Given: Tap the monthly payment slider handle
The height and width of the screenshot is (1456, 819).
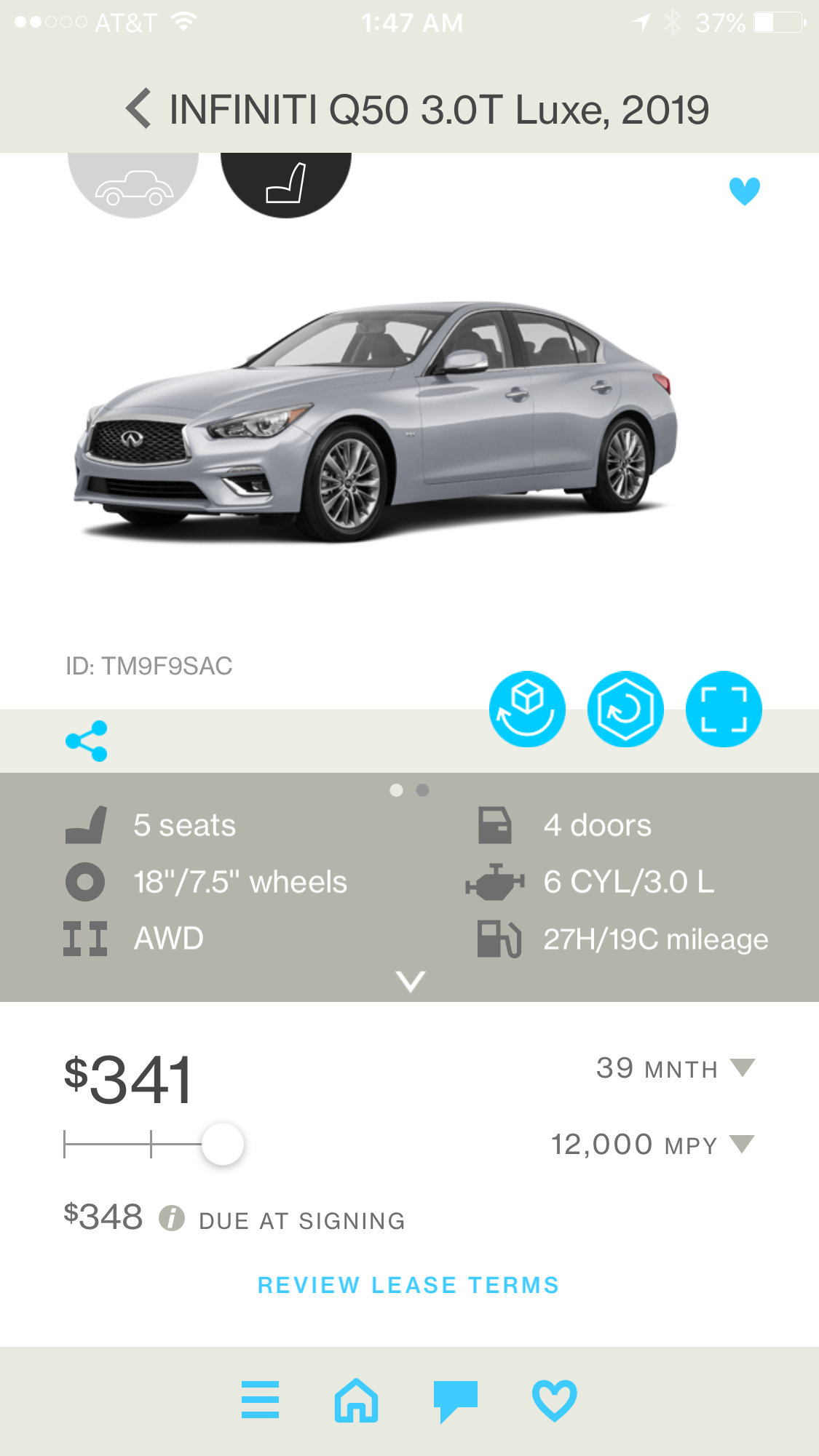Looking at the screenshot, I should click(222, 1144).
